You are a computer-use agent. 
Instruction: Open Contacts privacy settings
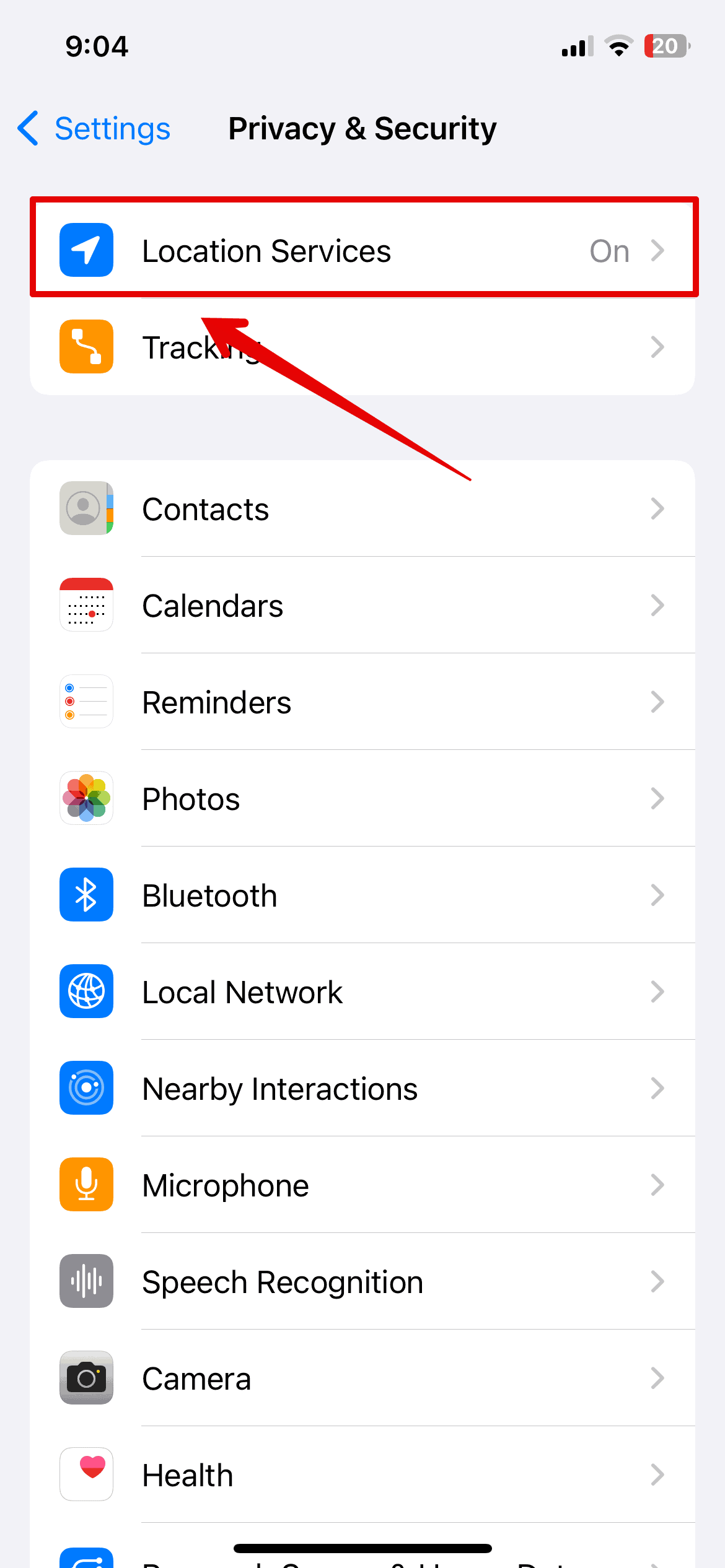tap(362, 509)
